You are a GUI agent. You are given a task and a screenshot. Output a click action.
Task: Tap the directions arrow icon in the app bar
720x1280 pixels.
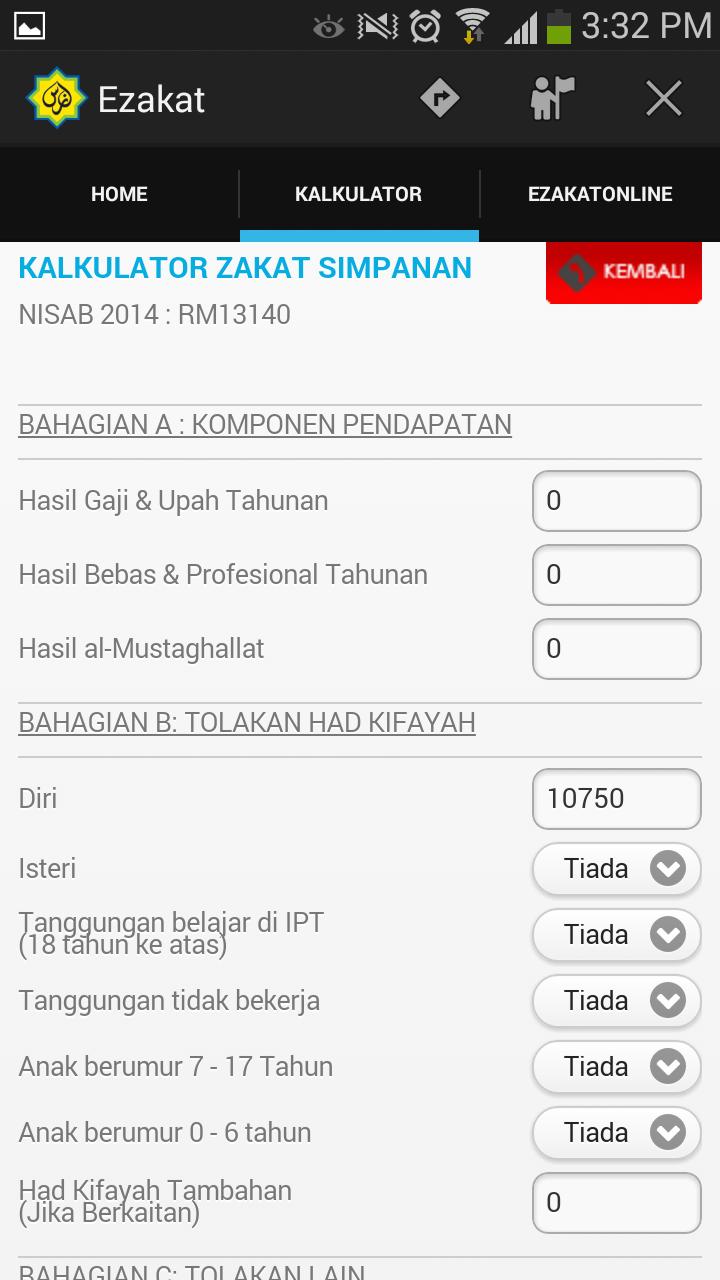pos(440,99)
